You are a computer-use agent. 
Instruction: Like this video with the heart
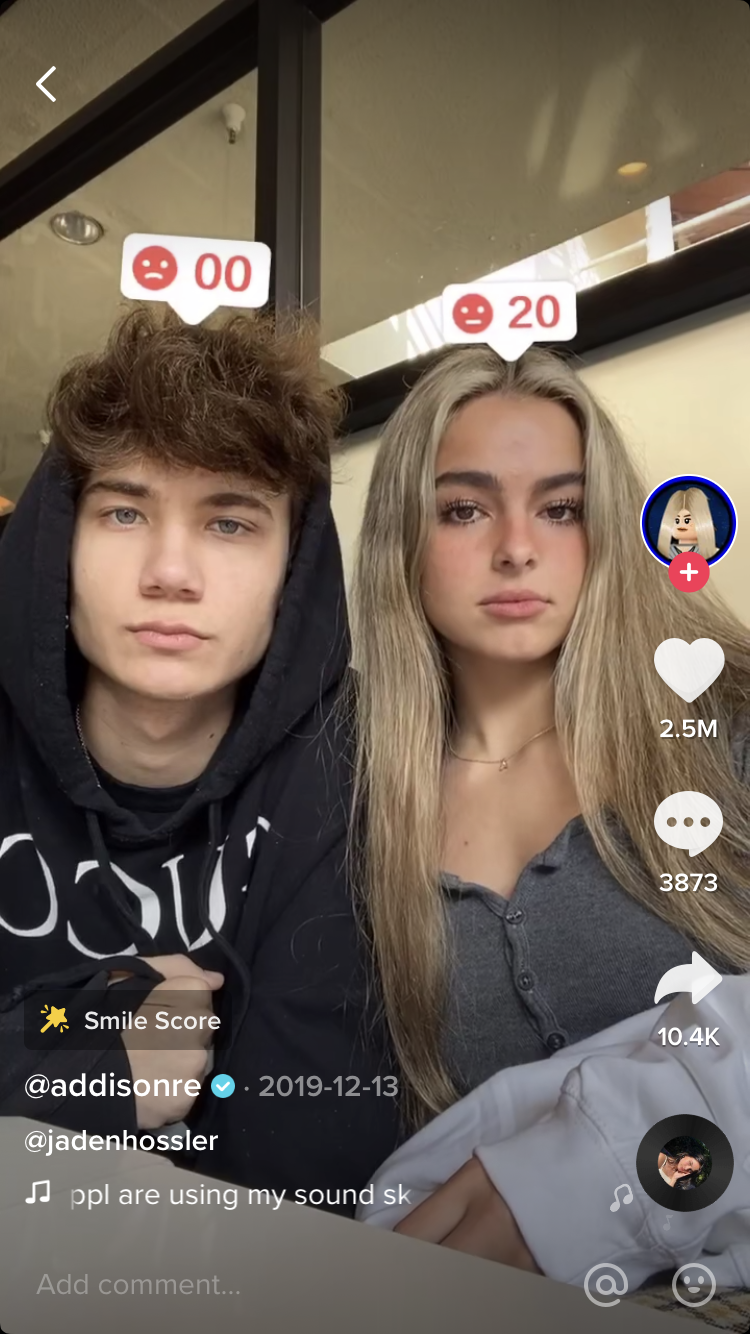click(689, 670)
